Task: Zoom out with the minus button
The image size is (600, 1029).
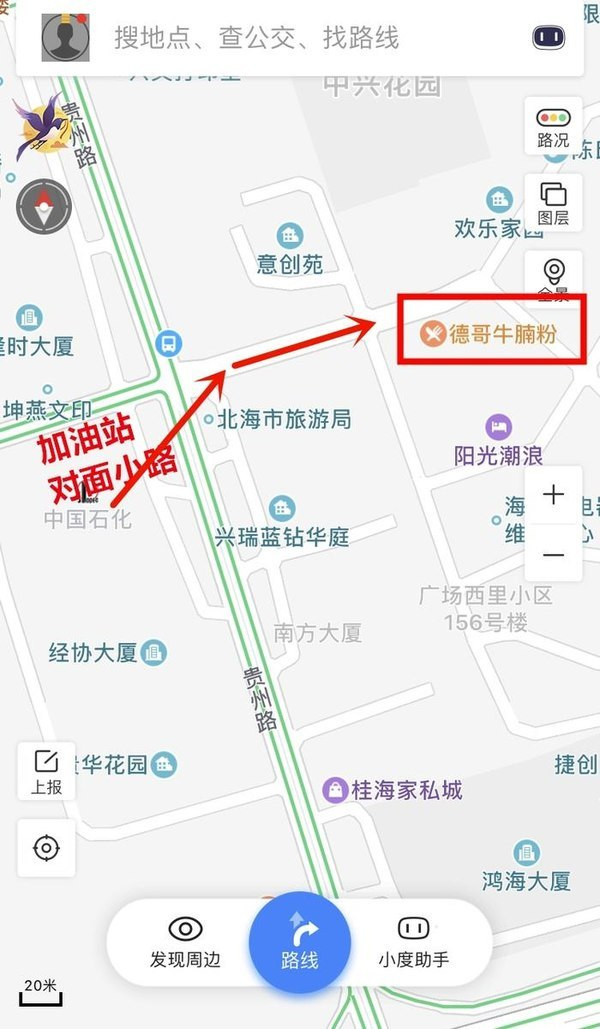Action: (x=553, y=553)
